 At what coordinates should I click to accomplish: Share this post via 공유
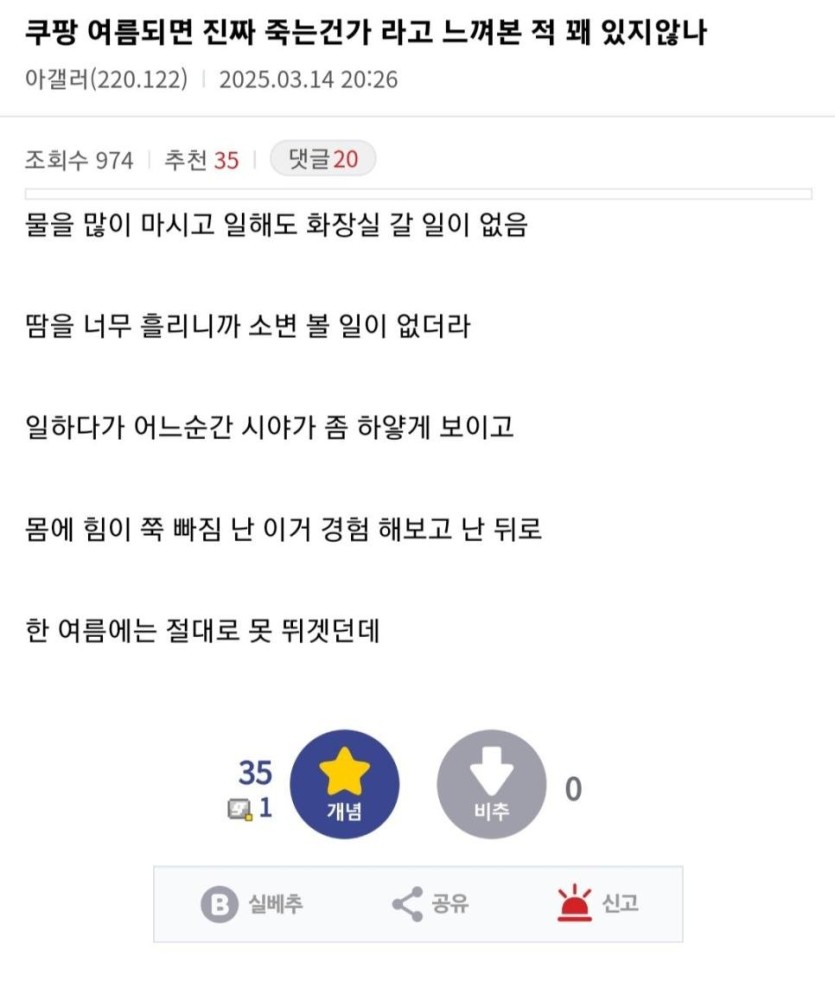430,905
